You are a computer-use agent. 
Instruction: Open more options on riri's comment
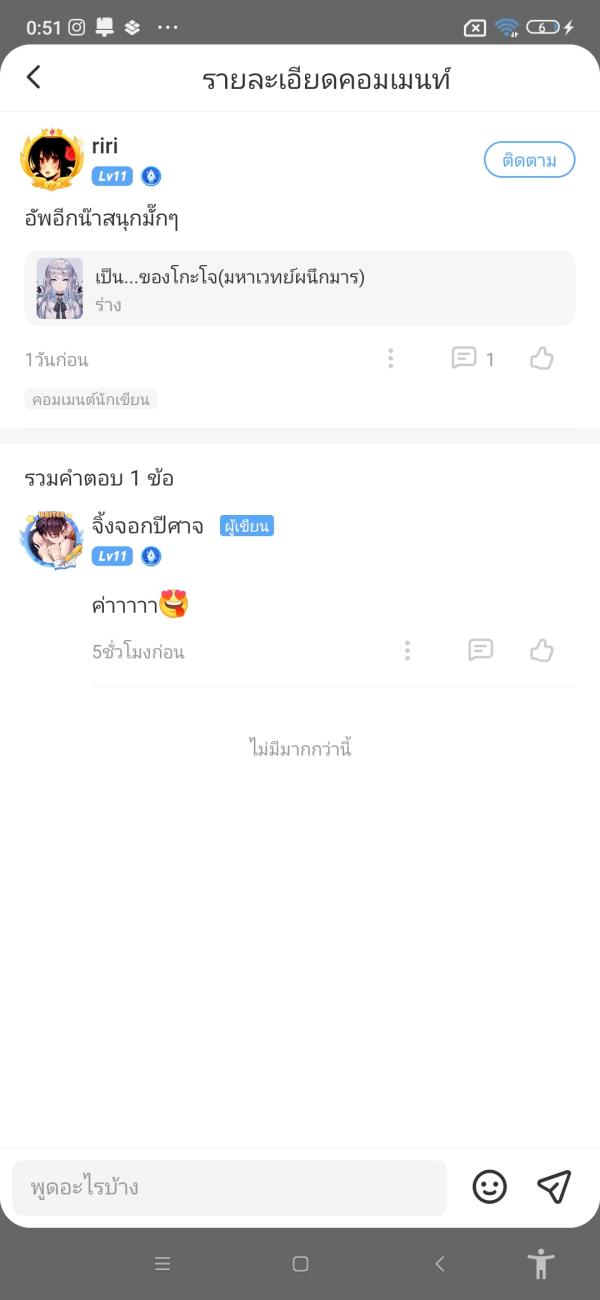[x=391, y=358]
